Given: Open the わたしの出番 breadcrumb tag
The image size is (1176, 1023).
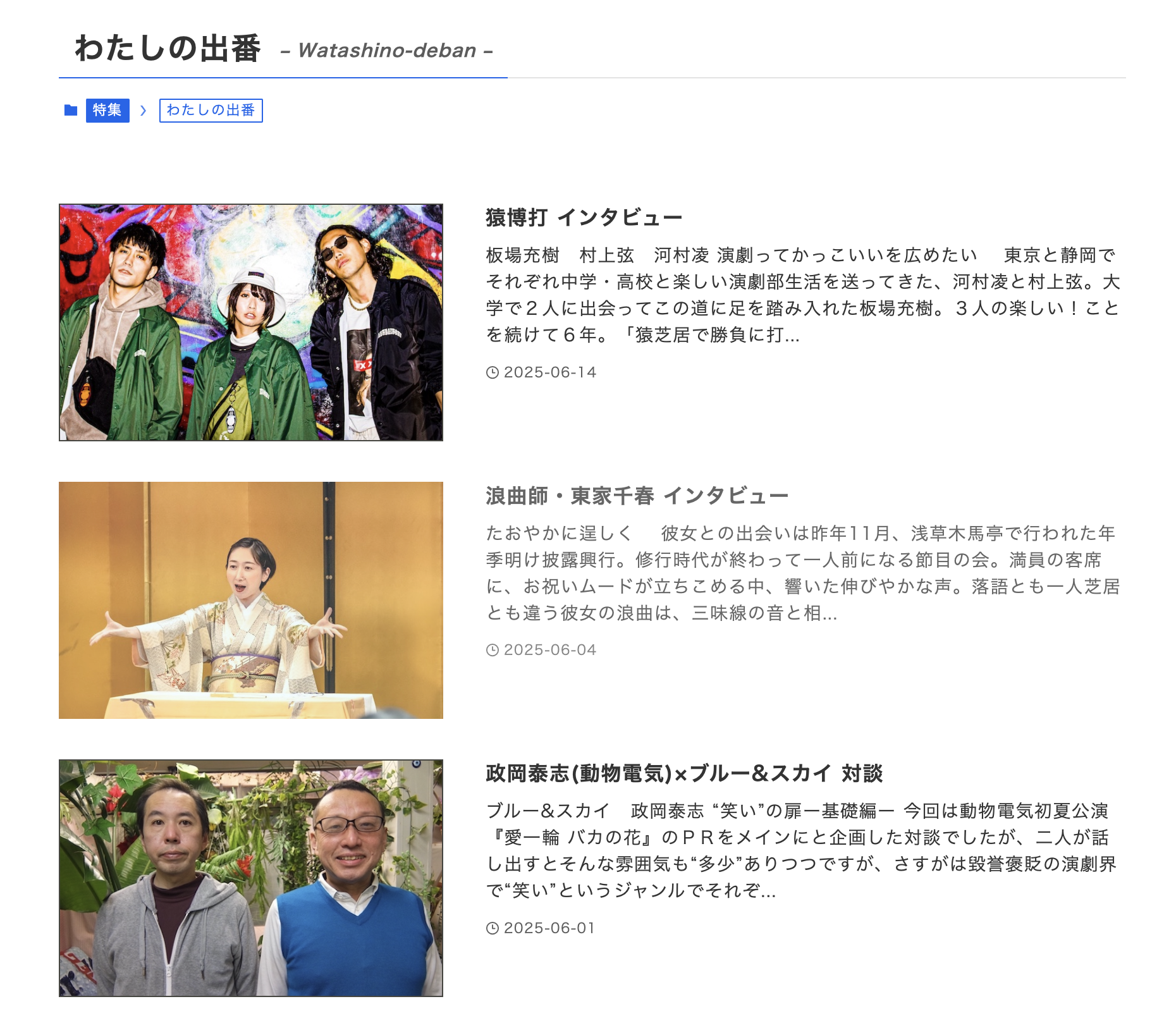Looking at the screenshot, I should (x=211, y=111).
